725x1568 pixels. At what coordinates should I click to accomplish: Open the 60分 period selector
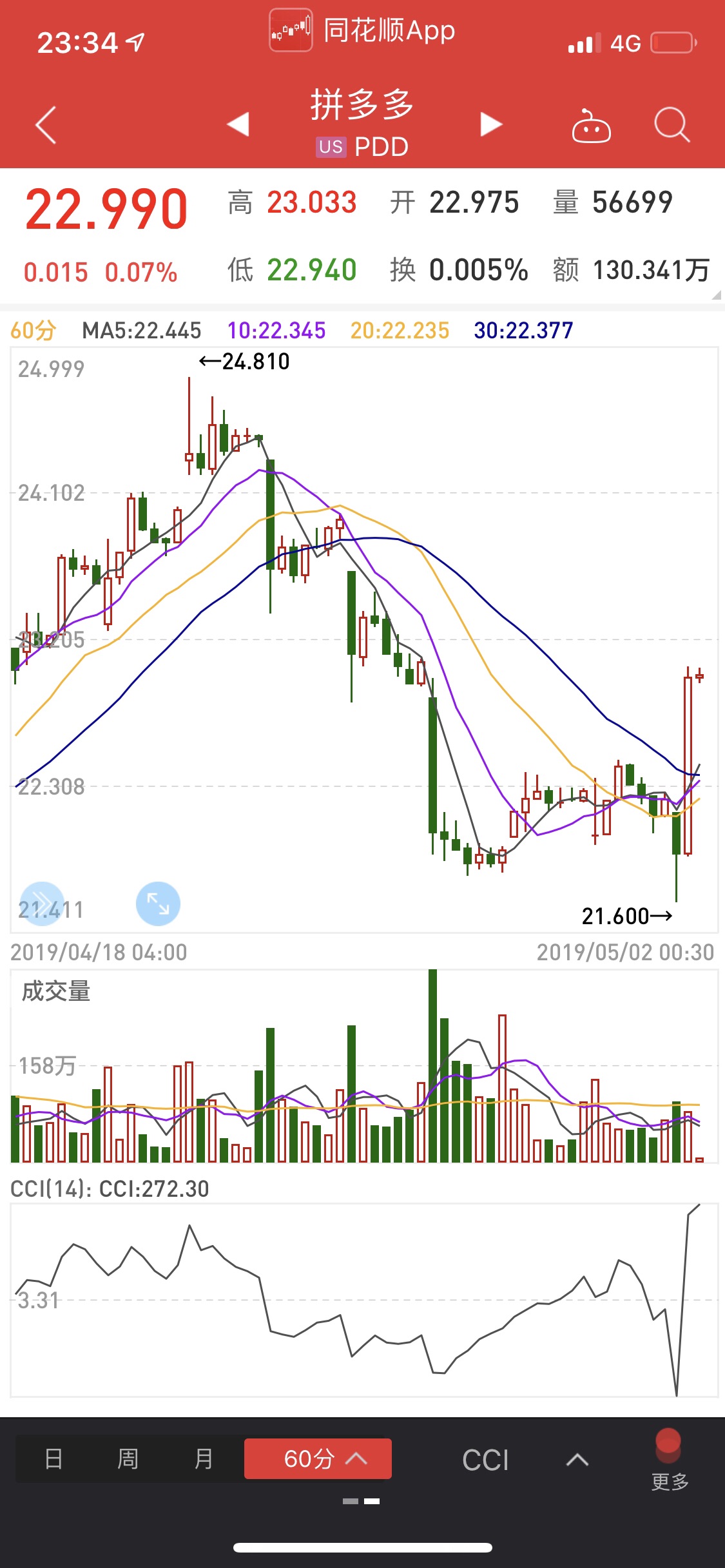click(x=318, y=1458)
